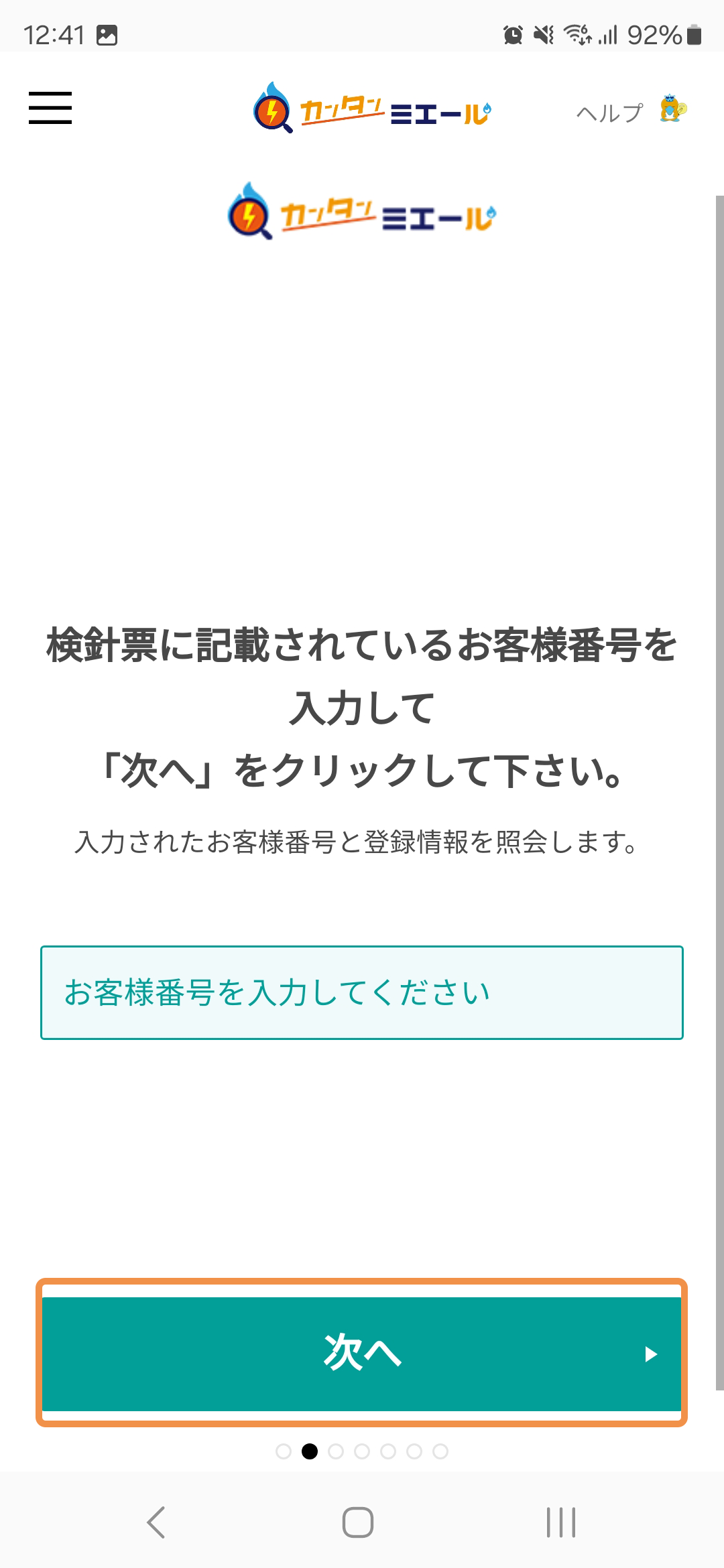Go back using the system back button

point(156,1522)
